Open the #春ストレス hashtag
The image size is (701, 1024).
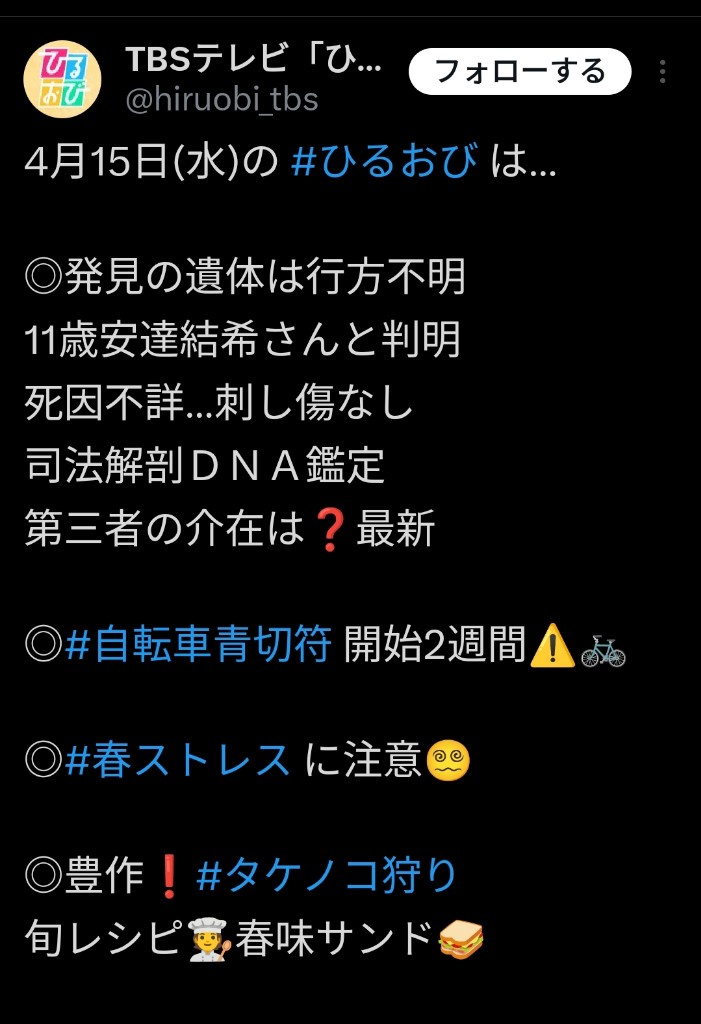point(178,762)
